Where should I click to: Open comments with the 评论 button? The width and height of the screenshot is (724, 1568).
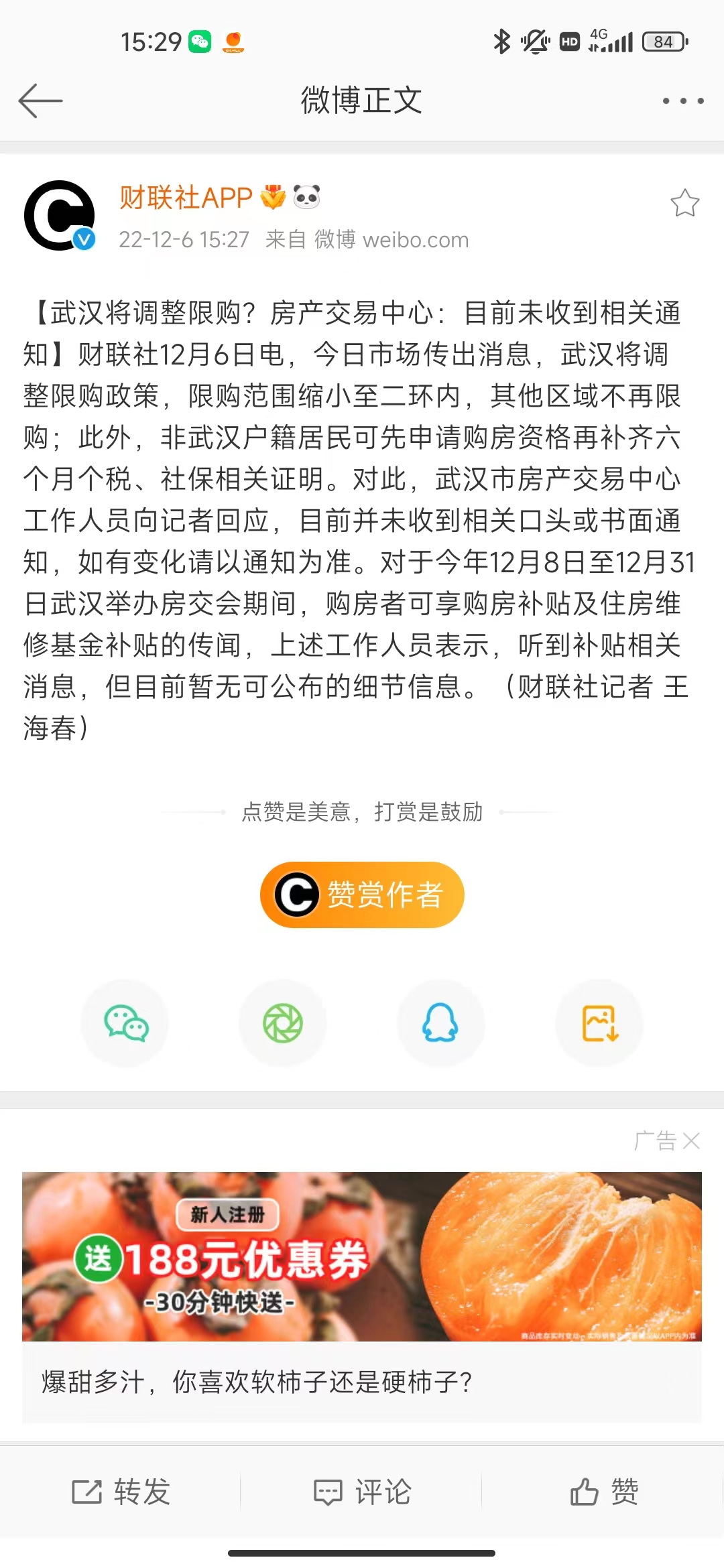pos(362,1492)
